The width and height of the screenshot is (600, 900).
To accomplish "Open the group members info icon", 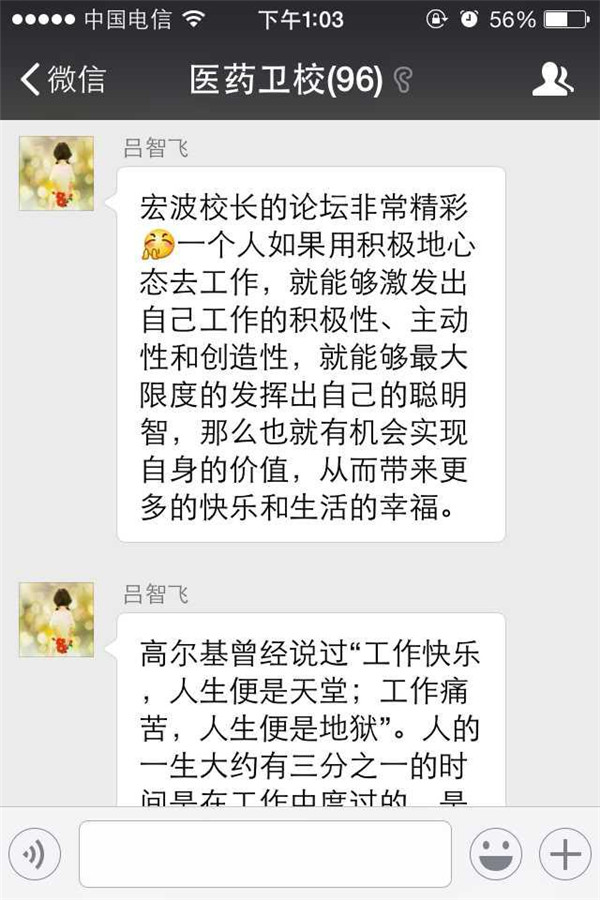I will point(552,80).
